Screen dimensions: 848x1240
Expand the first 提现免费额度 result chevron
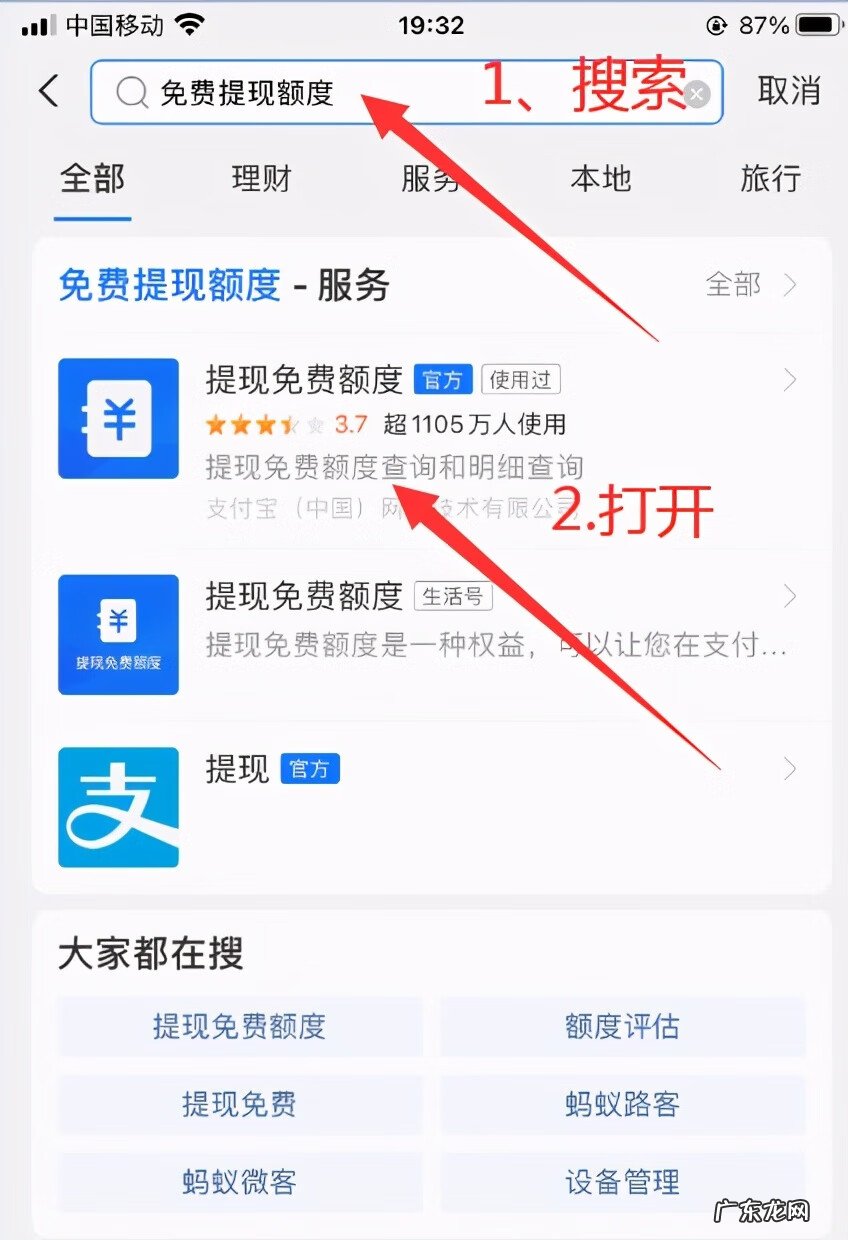(x=790, y=380)
